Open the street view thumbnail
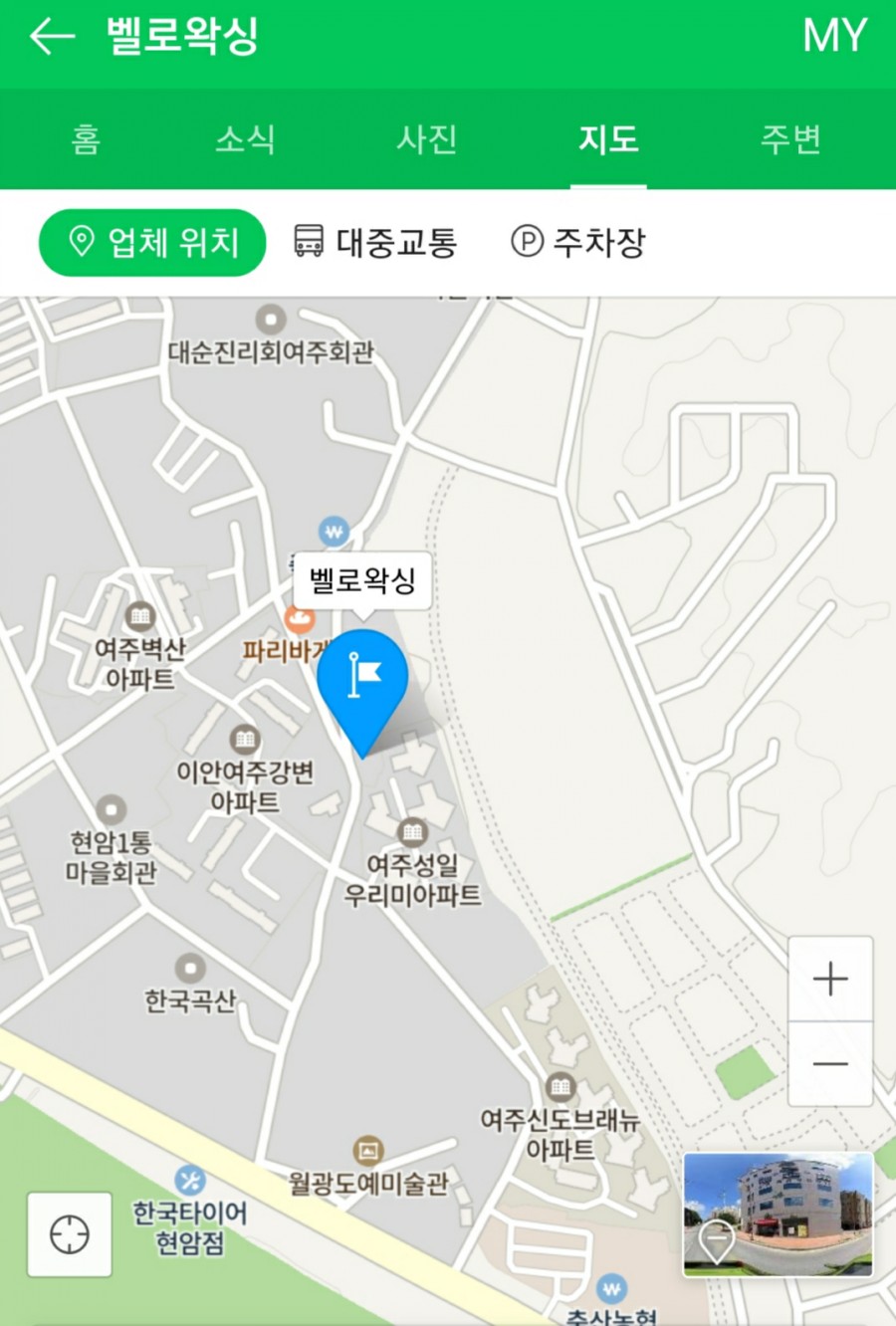This screenshot has height=1326, width=896. (778, 1215)
